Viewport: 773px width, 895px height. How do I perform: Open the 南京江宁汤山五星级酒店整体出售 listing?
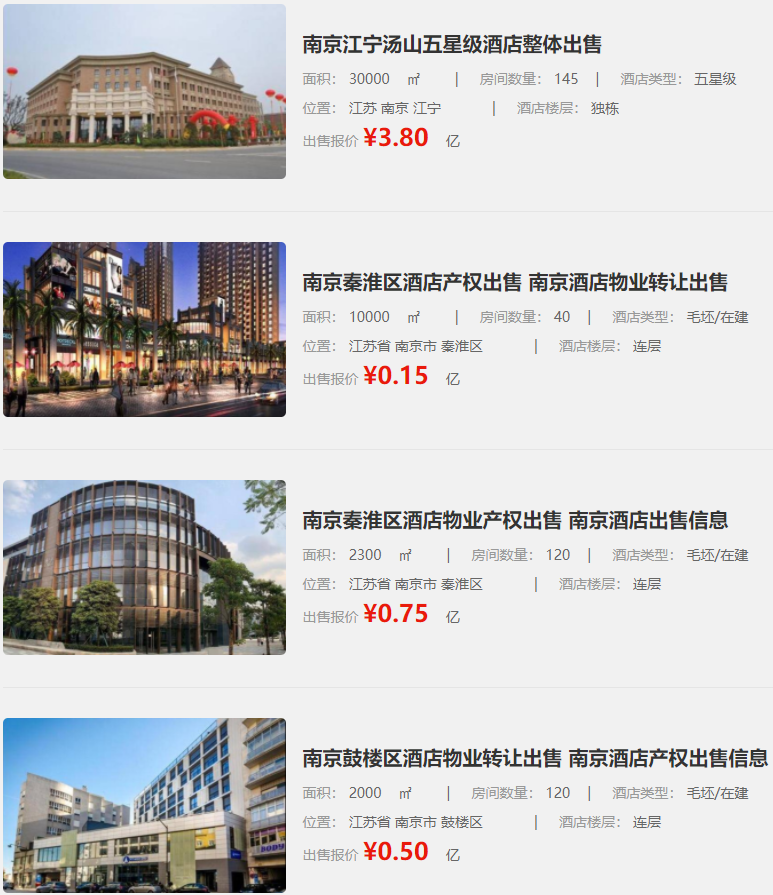(x=452, y=45)
